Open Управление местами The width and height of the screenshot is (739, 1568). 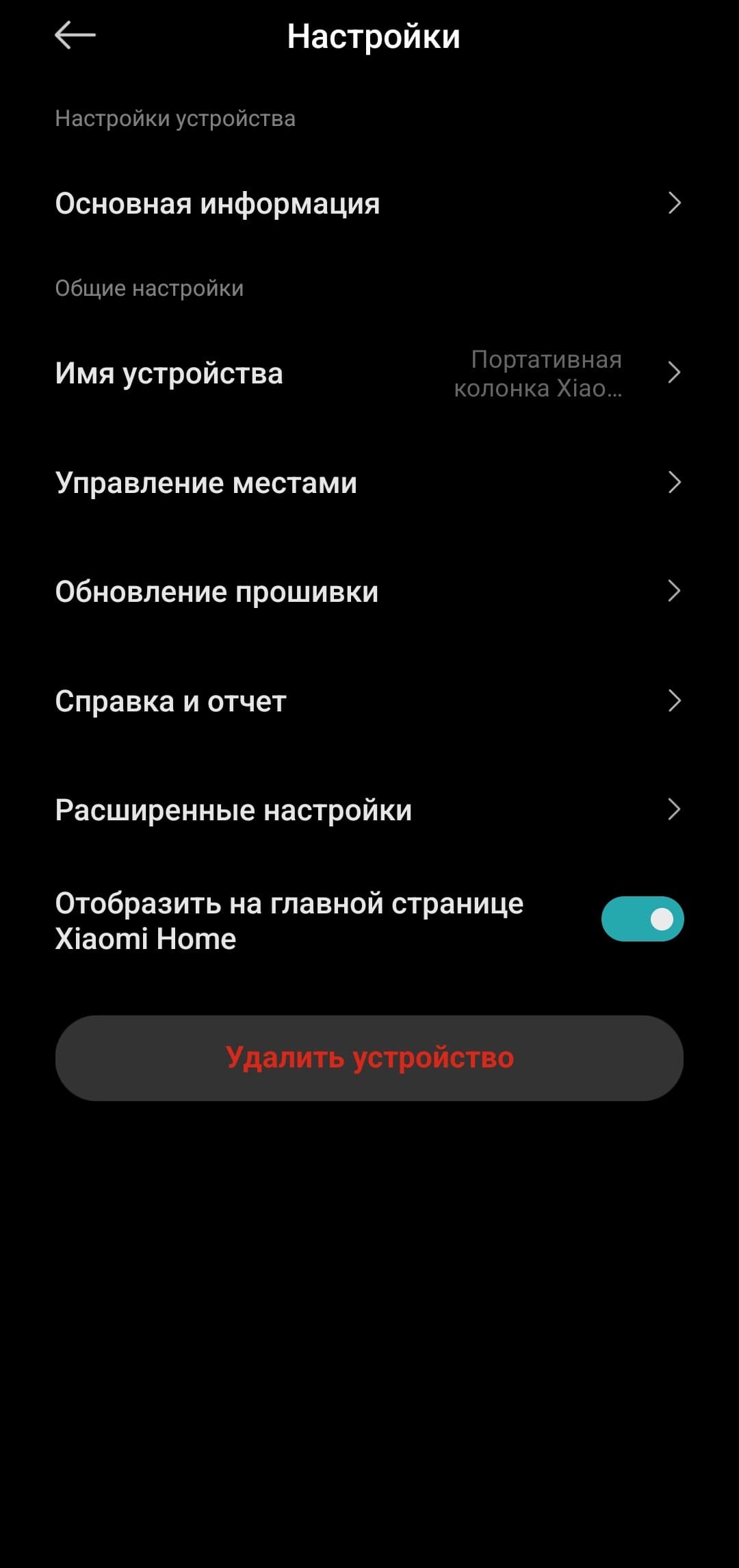coord(369,483)
